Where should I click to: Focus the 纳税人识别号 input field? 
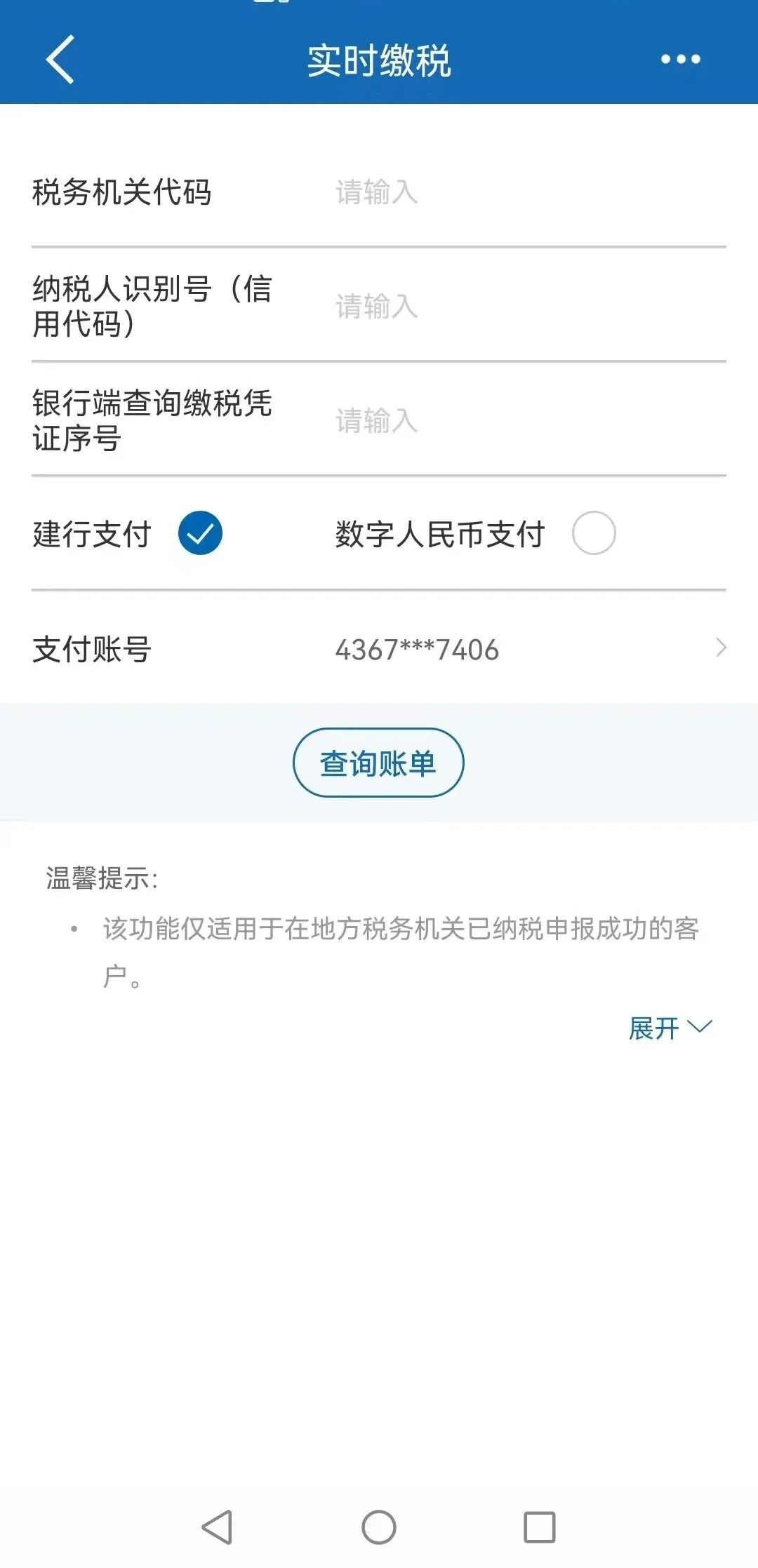point(530,306)
